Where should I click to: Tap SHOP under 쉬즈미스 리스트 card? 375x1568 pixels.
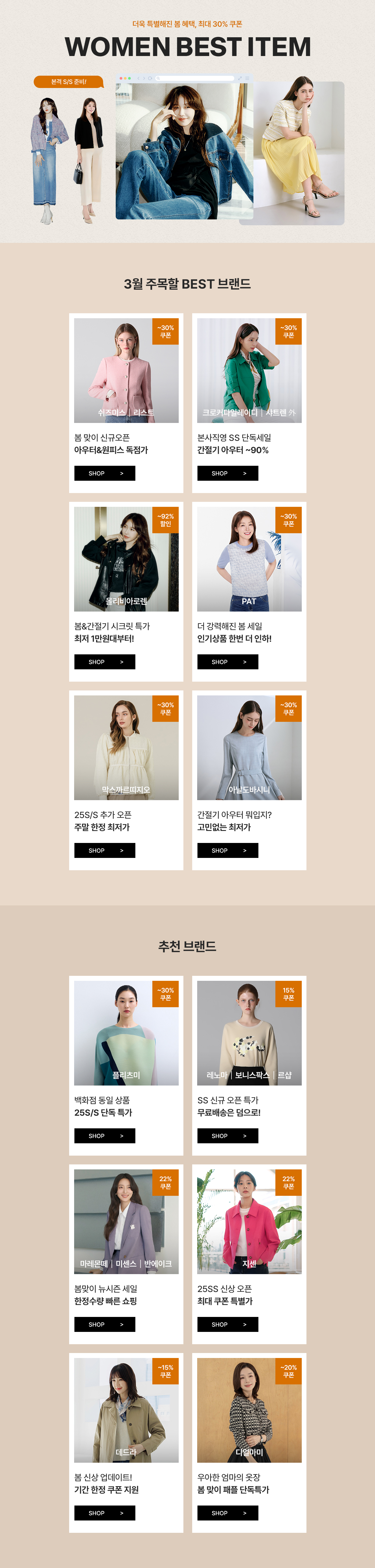point(105,473)
